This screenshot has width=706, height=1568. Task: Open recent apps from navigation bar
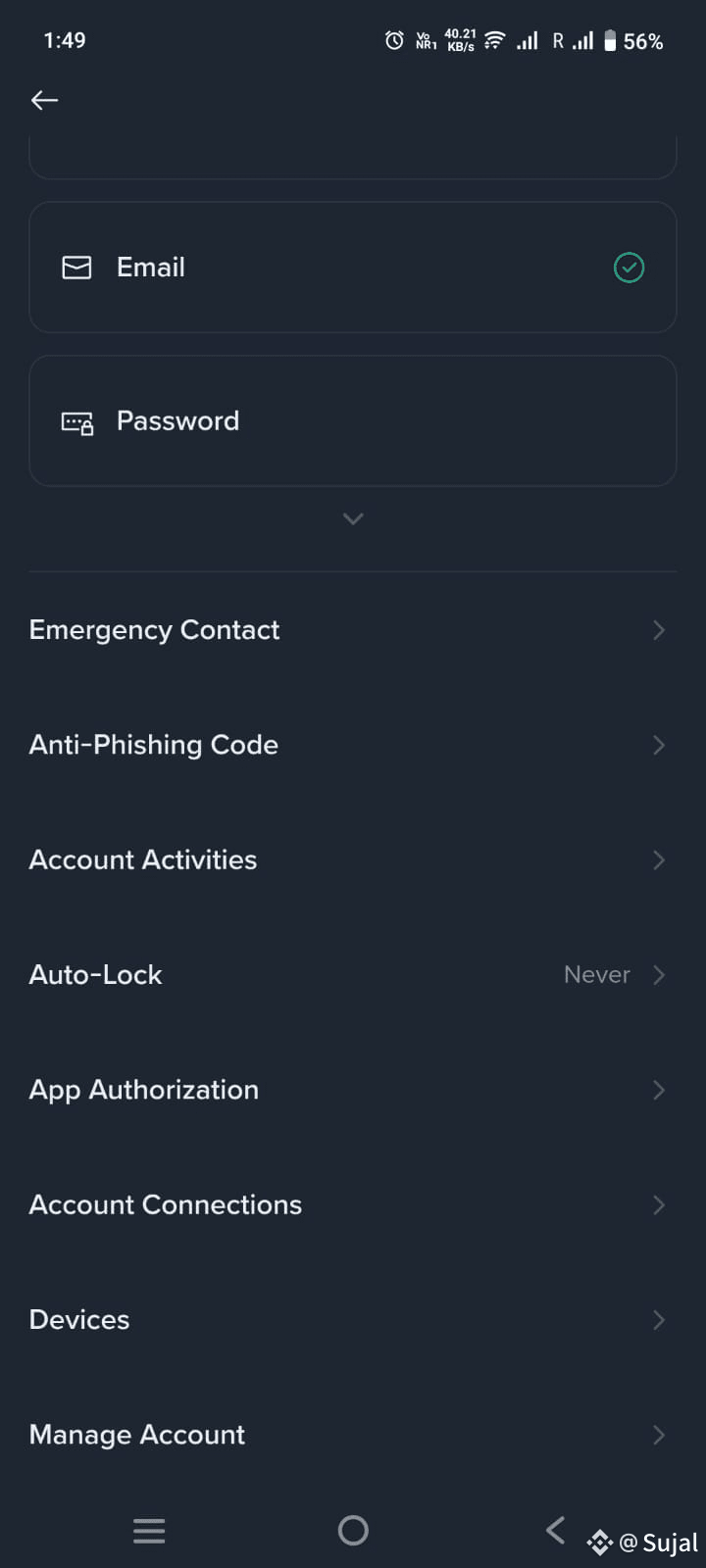pyautogui.click(x=149, y=1531)
